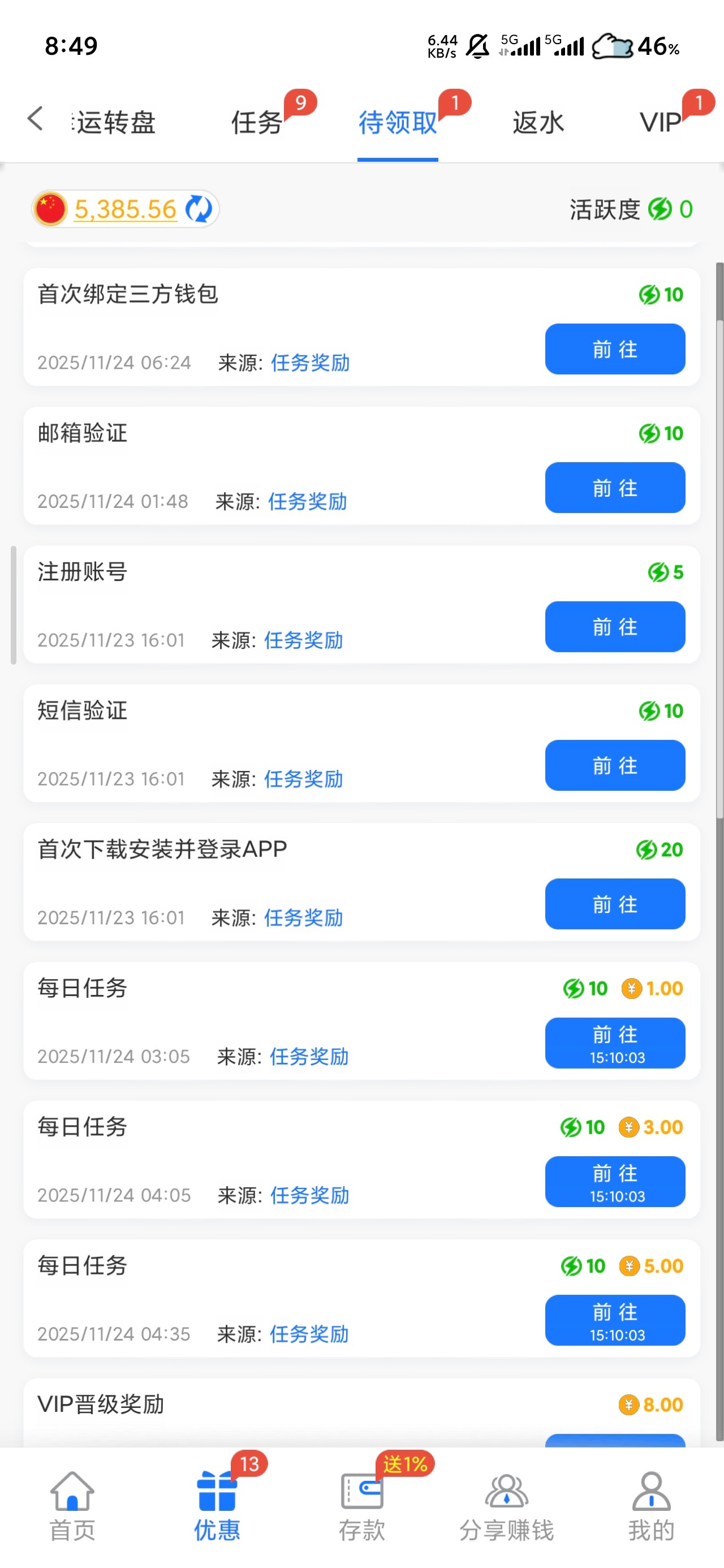Tap 前往 for 首次绑定三方钱包
Image resolution: width=724 pixels, height=1568 pixels.
[x=614, y=350]
